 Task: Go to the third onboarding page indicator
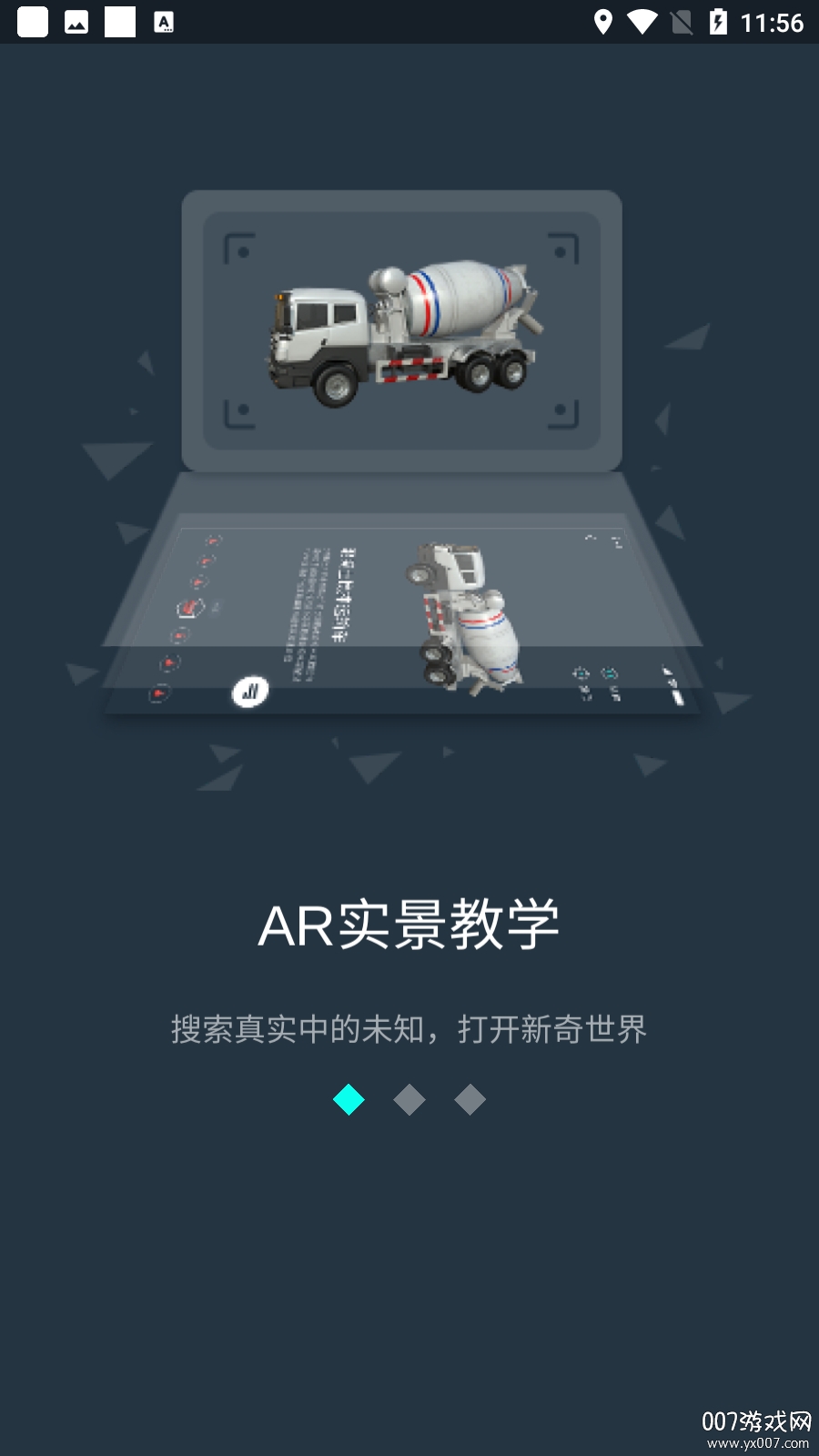pos(470,1099)
